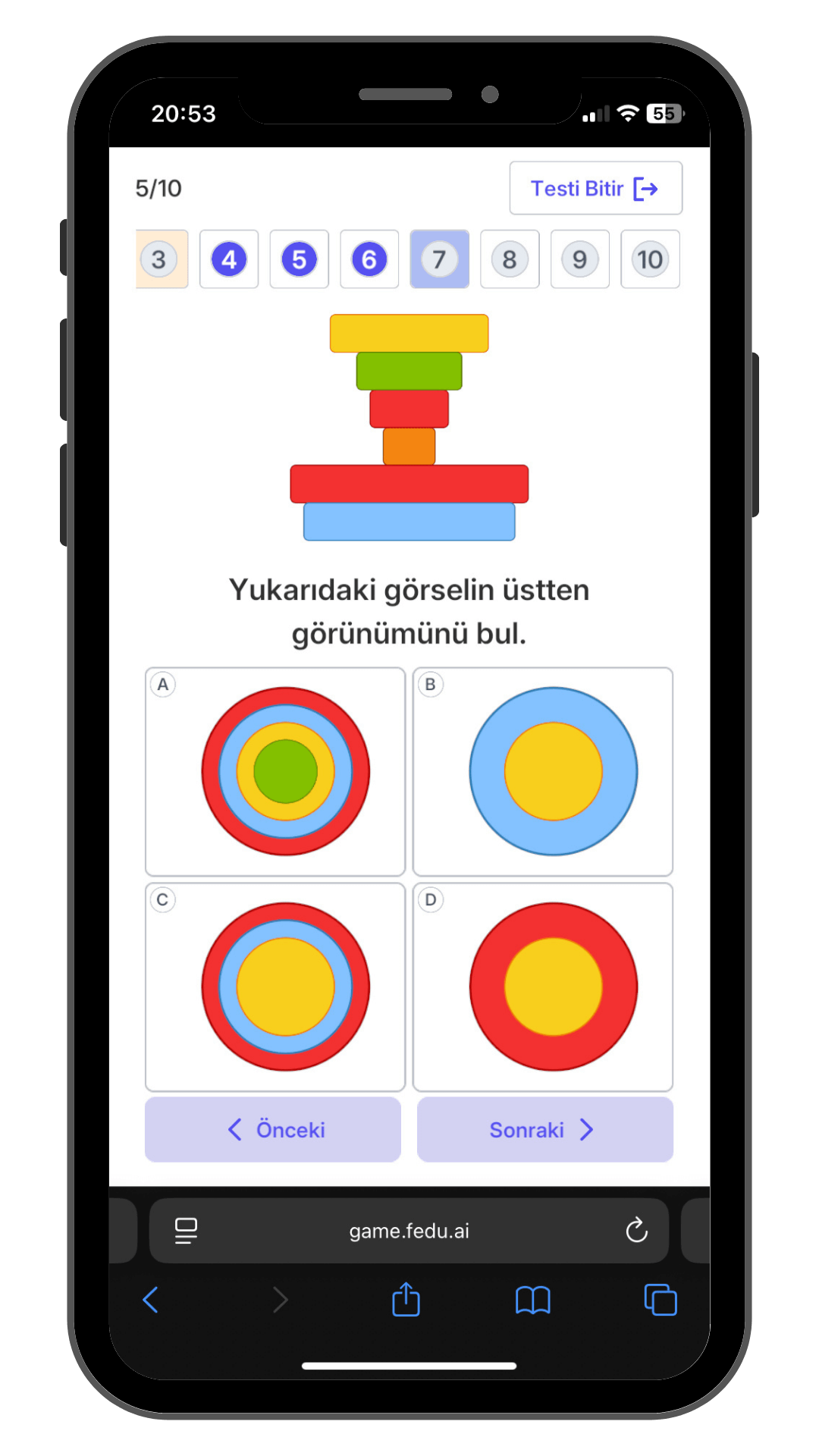This screenshot has width=819, height=1456.
Task: Tap the reader view icon in address bar
Action: coord(184,1231)
